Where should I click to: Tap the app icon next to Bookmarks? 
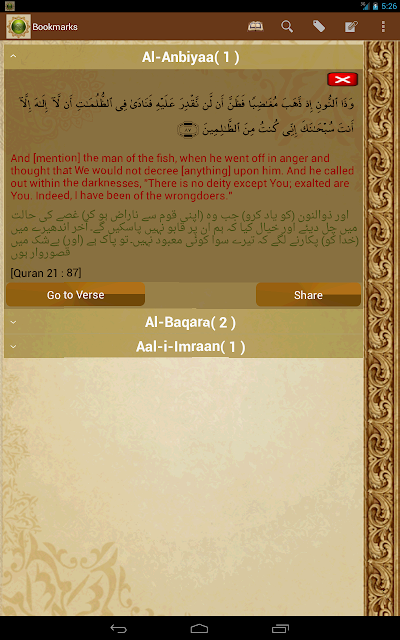[x=18, y=27]
